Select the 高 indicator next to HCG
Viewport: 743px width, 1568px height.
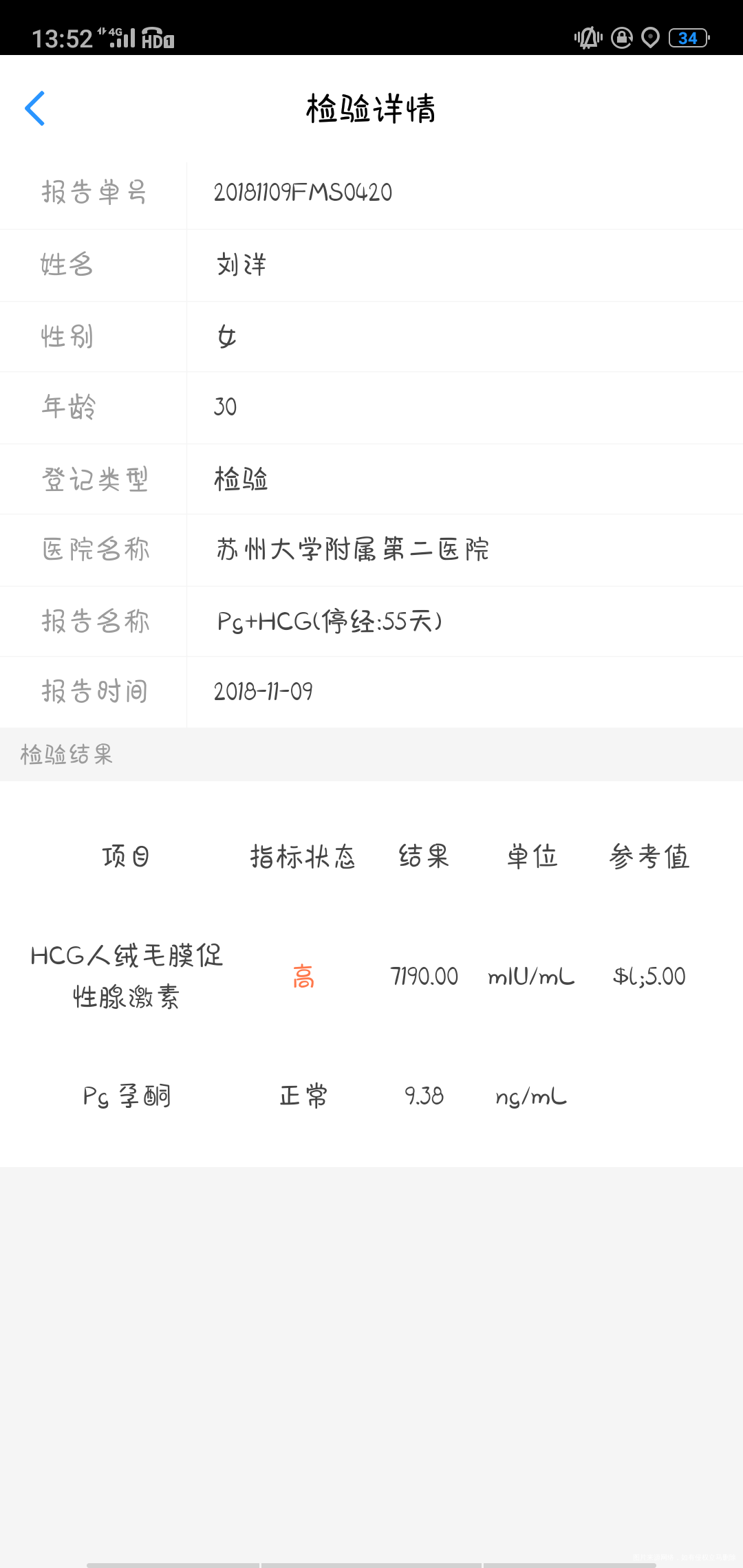(x=303, y=977)
